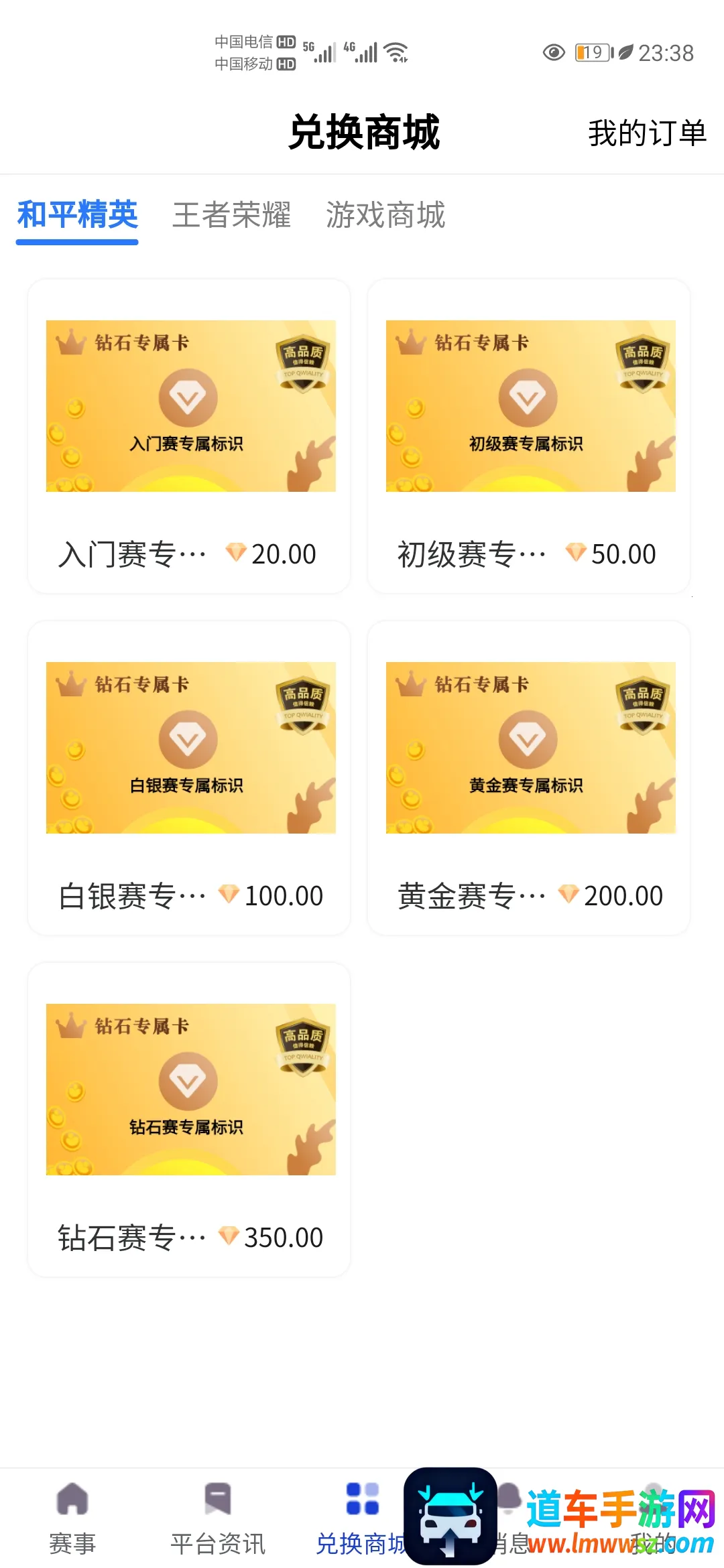Screen dimensions: 724x1568
Task: Open the 钻石赛专属标识 card priced 350.00
Action: point(190,1119)
